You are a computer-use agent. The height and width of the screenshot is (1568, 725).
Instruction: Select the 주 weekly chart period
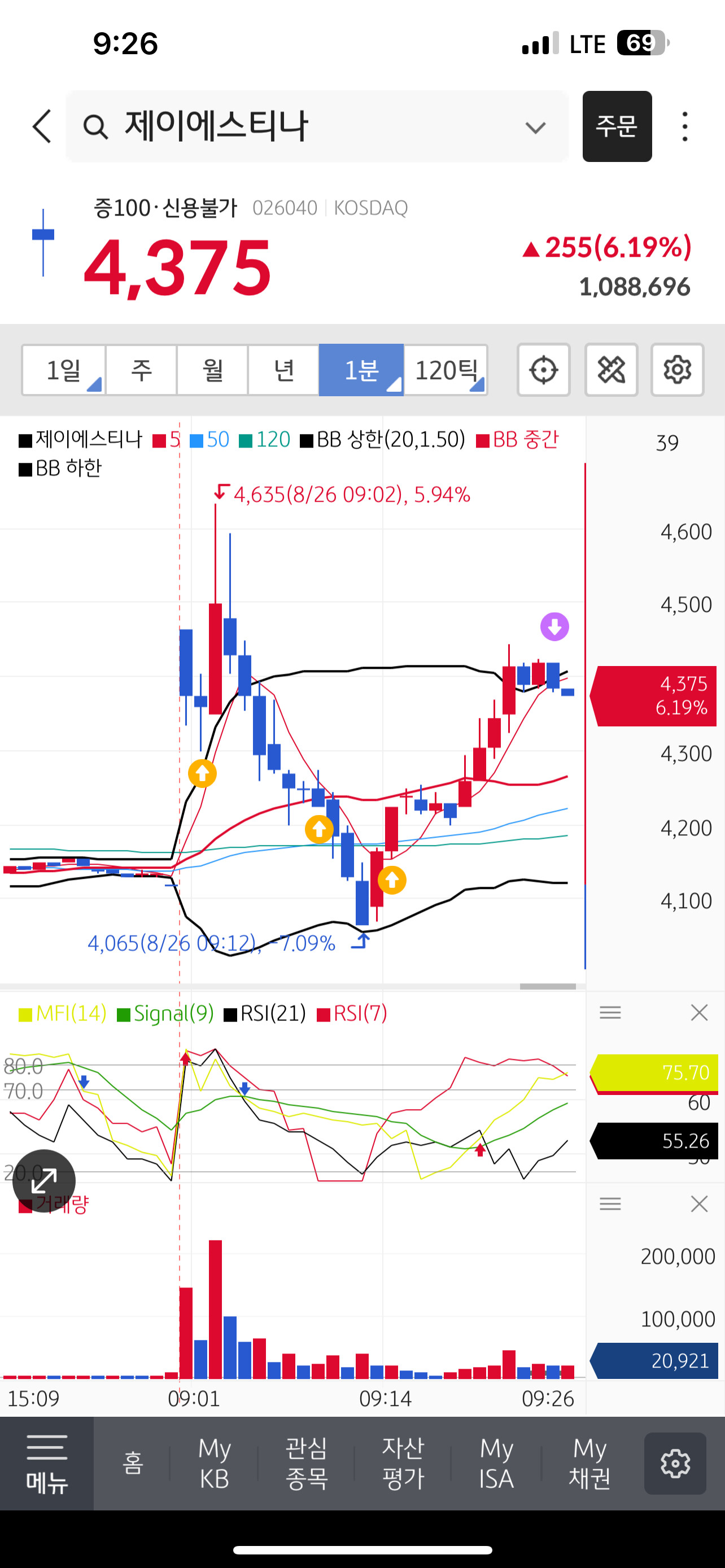point(141,370)
